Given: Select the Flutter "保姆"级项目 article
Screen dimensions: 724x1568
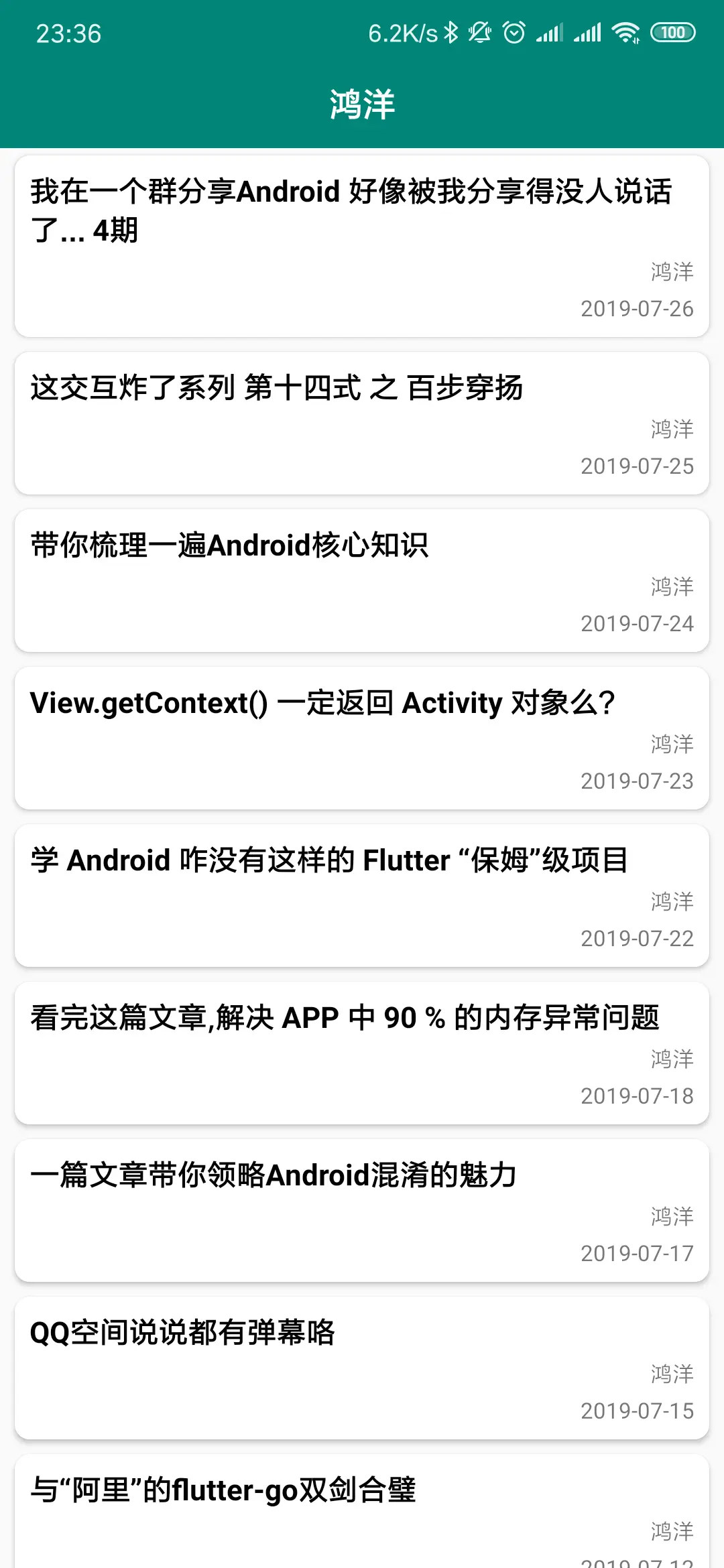Looking at the screenshot, I should click(362, 895).
